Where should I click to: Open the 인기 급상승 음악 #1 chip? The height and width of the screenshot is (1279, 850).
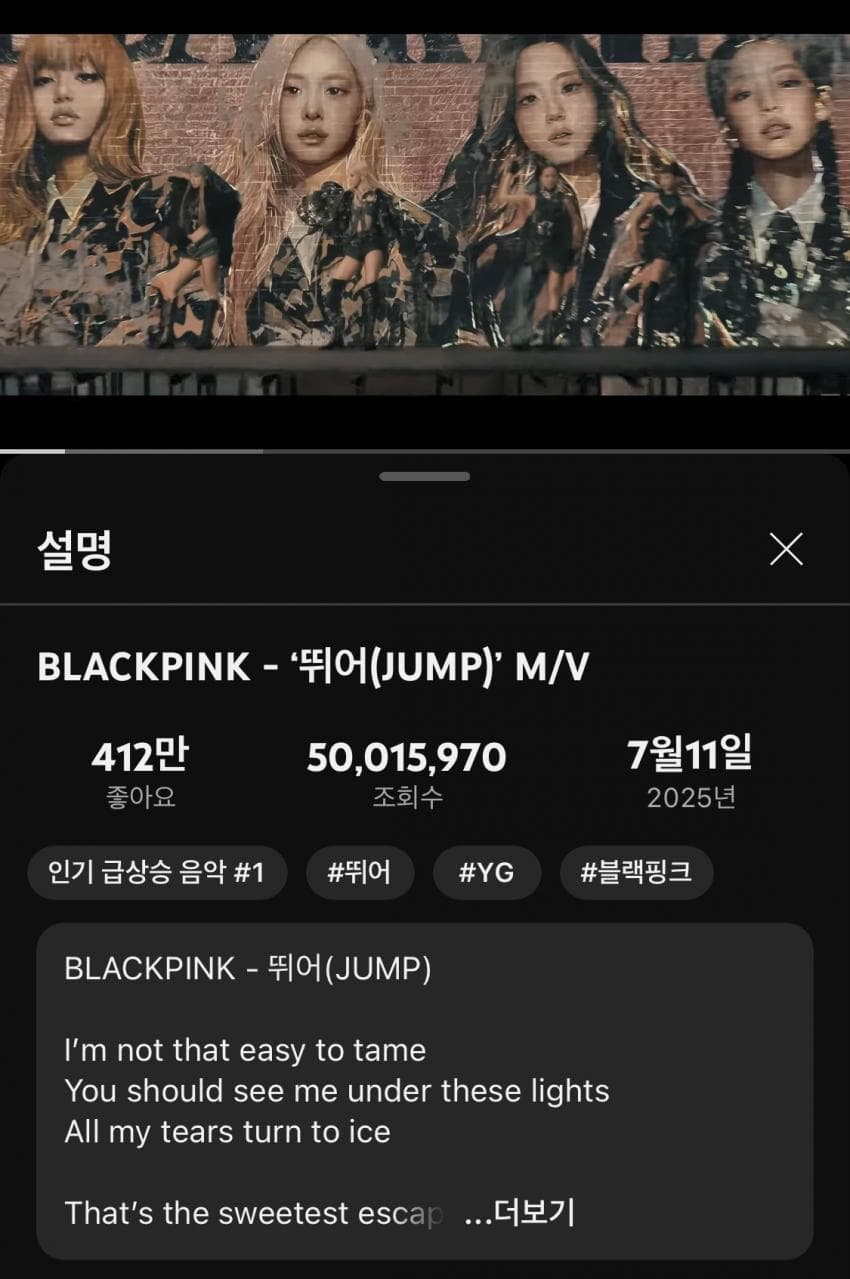coord(157,872)
